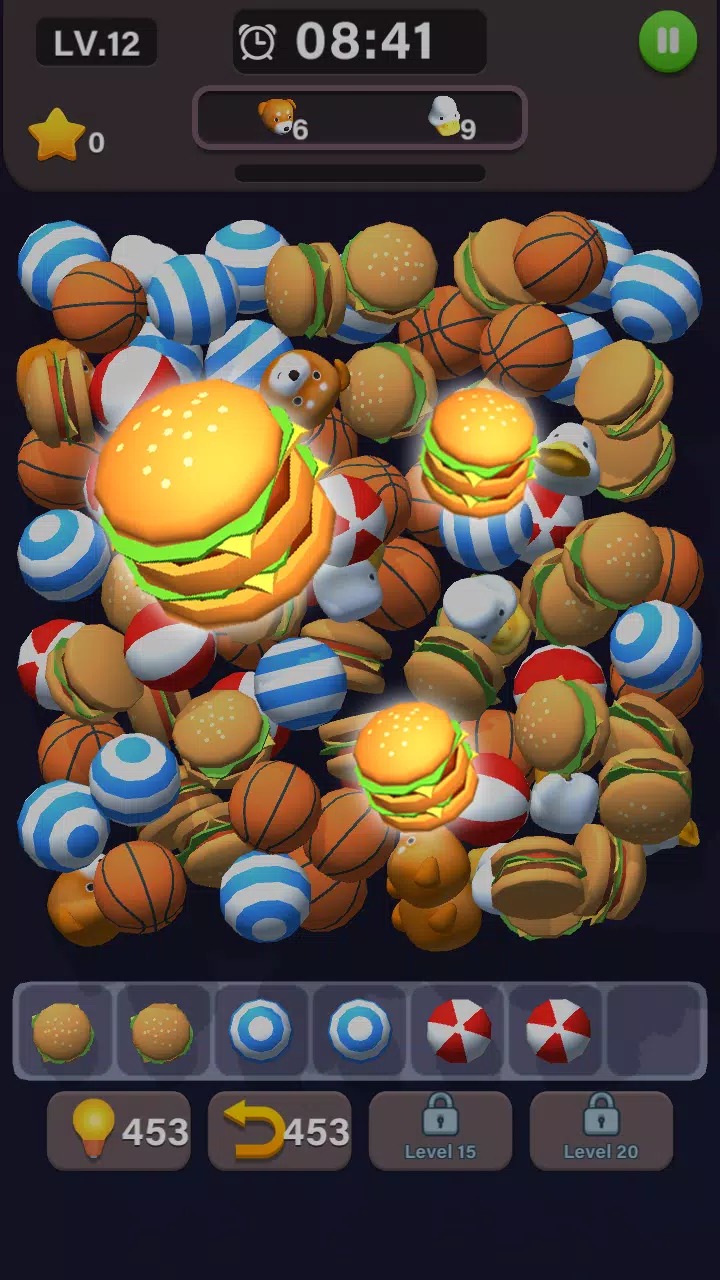The width and height of the screenshot is (720, 1280).
Task: Tap the locked Level 20 booster
Action: pos(600,1131)
